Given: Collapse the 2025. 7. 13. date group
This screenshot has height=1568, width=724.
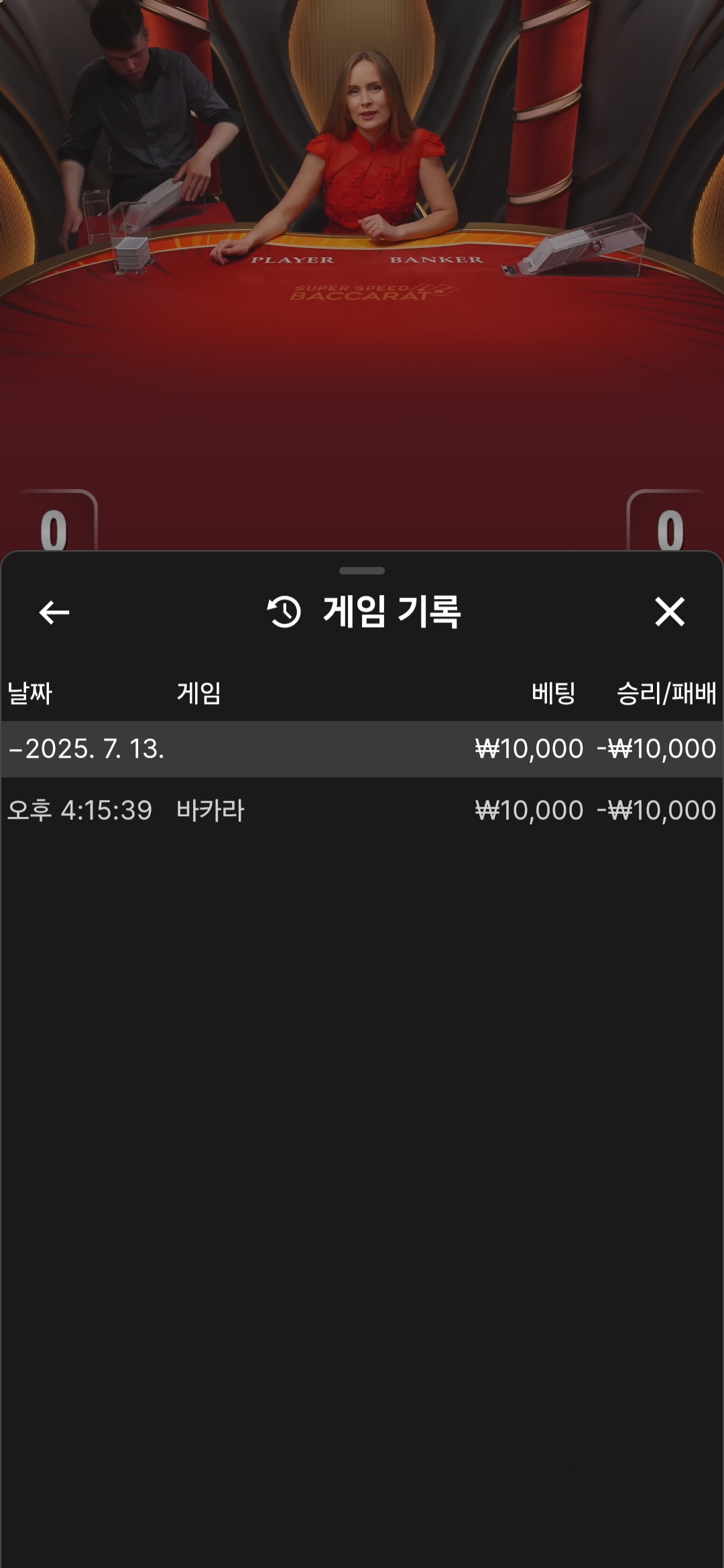Looking at the screenshot, I should (x=87, y=749).
